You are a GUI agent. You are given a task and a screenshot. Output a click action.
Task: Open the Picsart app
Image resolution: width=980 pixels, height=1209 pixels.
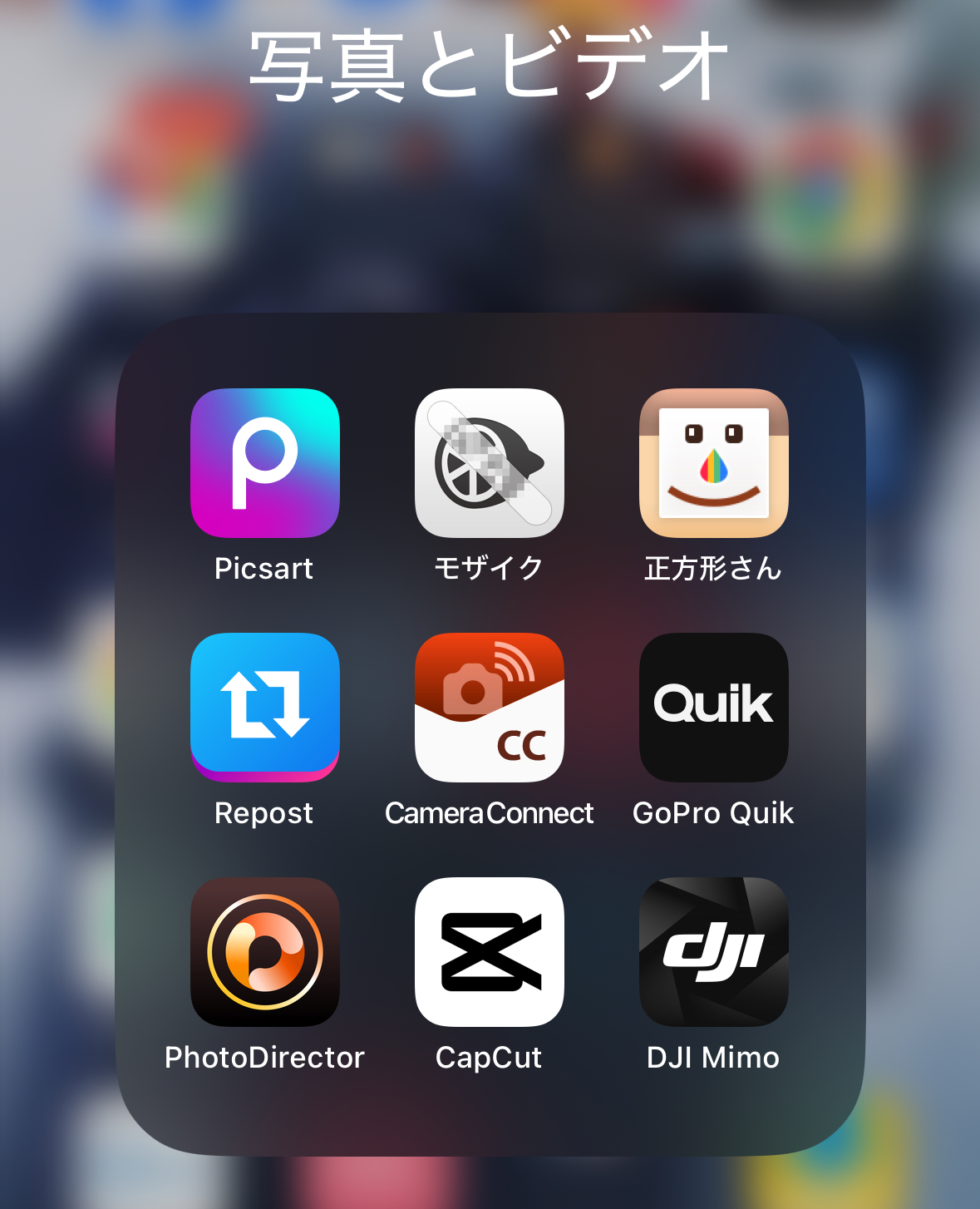click(x=264, y=463)
